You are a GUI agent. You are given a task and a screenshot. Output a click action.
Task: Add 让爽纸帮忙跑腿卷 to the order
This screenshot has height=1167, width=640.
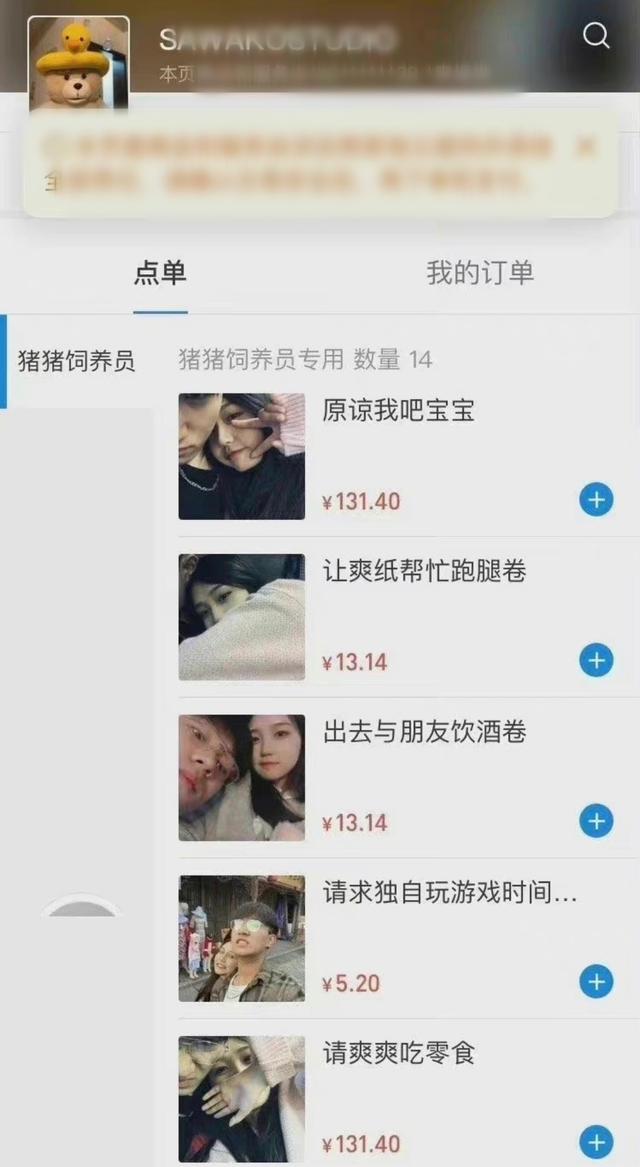point(596,660)
